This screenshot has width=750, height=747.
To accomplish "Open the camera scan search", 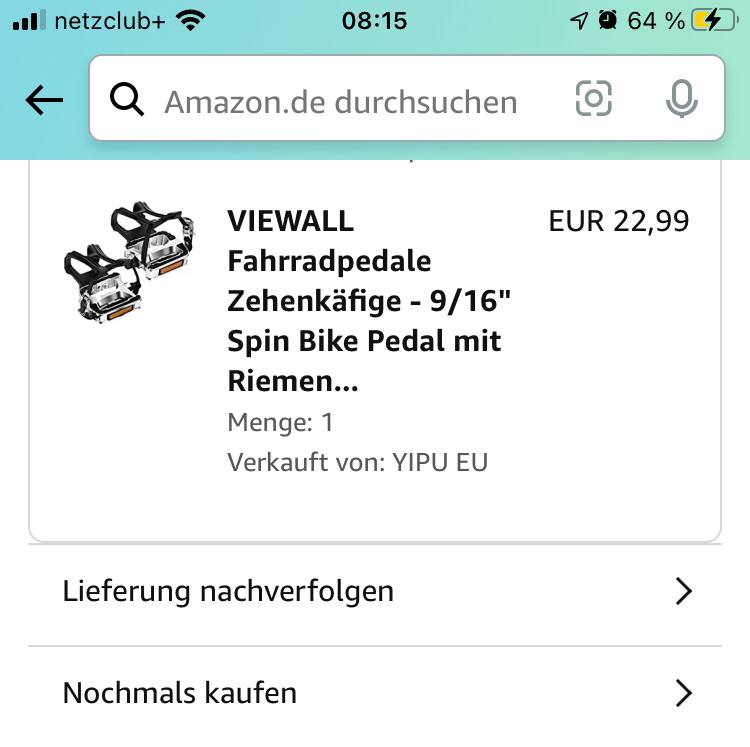I will coord(593,99).
